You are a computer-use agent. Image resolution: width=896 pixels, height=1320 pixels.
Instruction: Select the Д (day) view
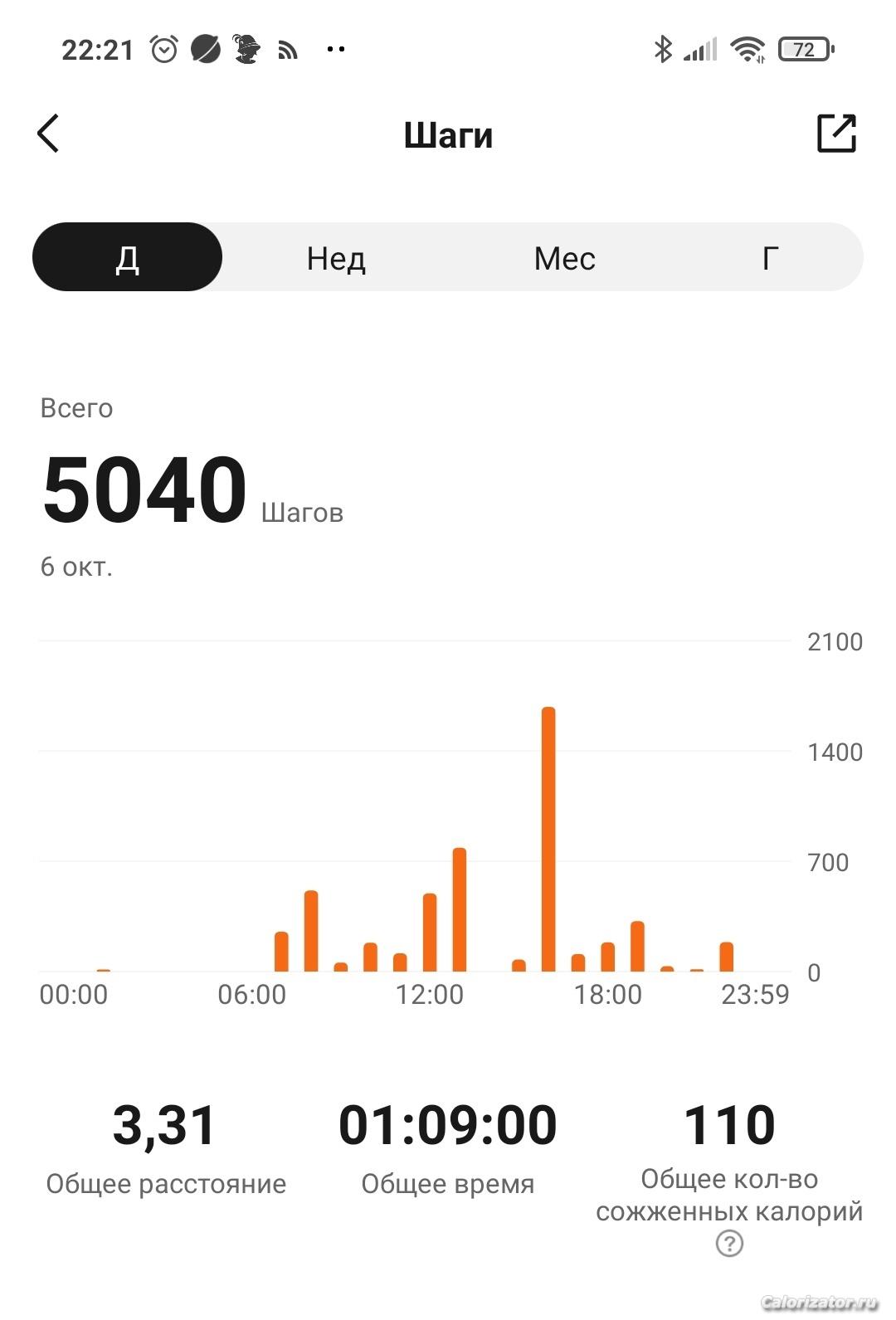pos(127,258)
